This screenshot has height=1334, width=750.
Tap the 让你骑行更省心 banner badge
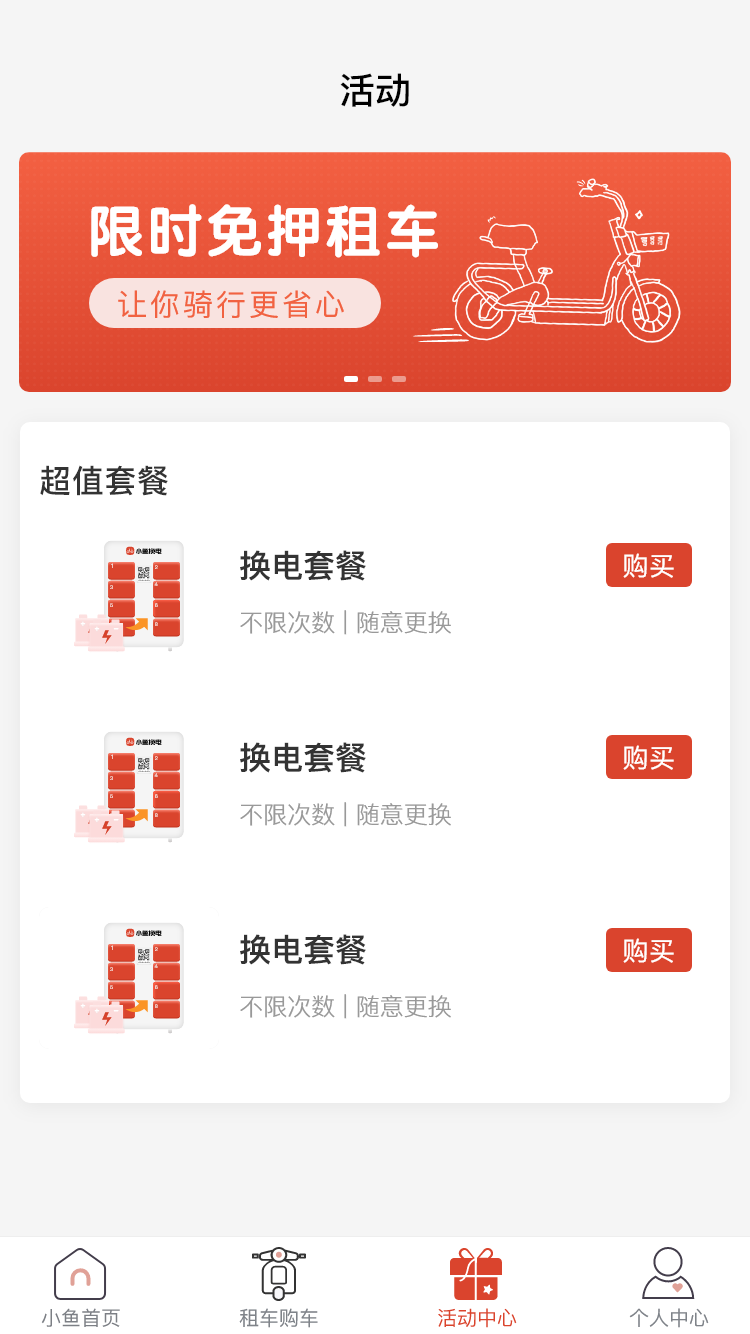coord(234,303)
